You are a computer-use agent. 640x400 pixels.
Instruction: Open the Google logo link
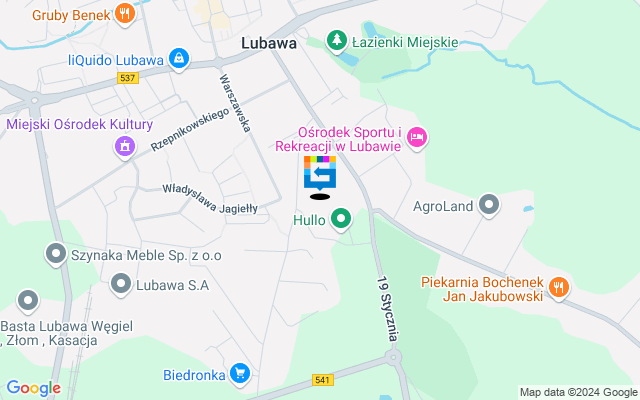pos(33,388)
